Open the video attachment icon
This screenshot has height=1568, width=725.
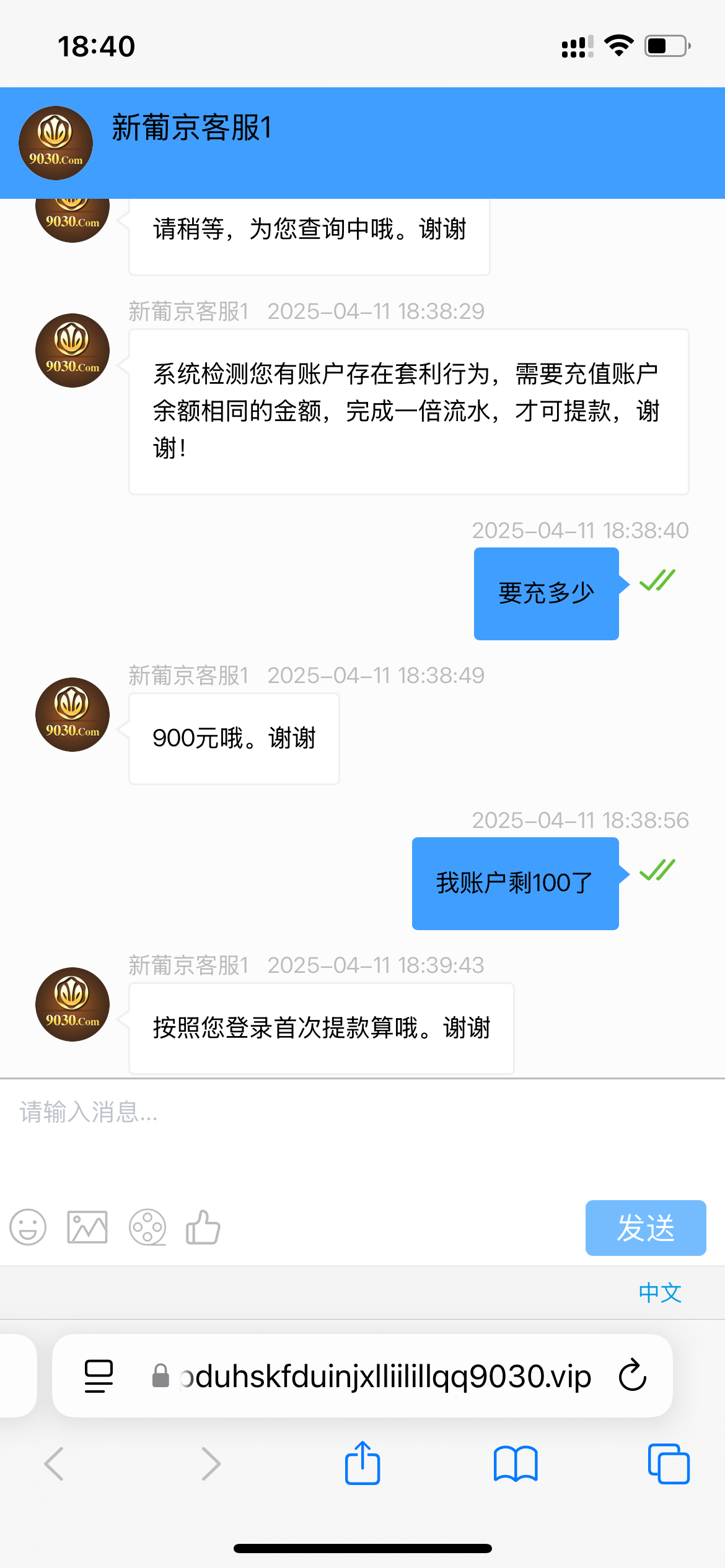(x=146, y=1228)
